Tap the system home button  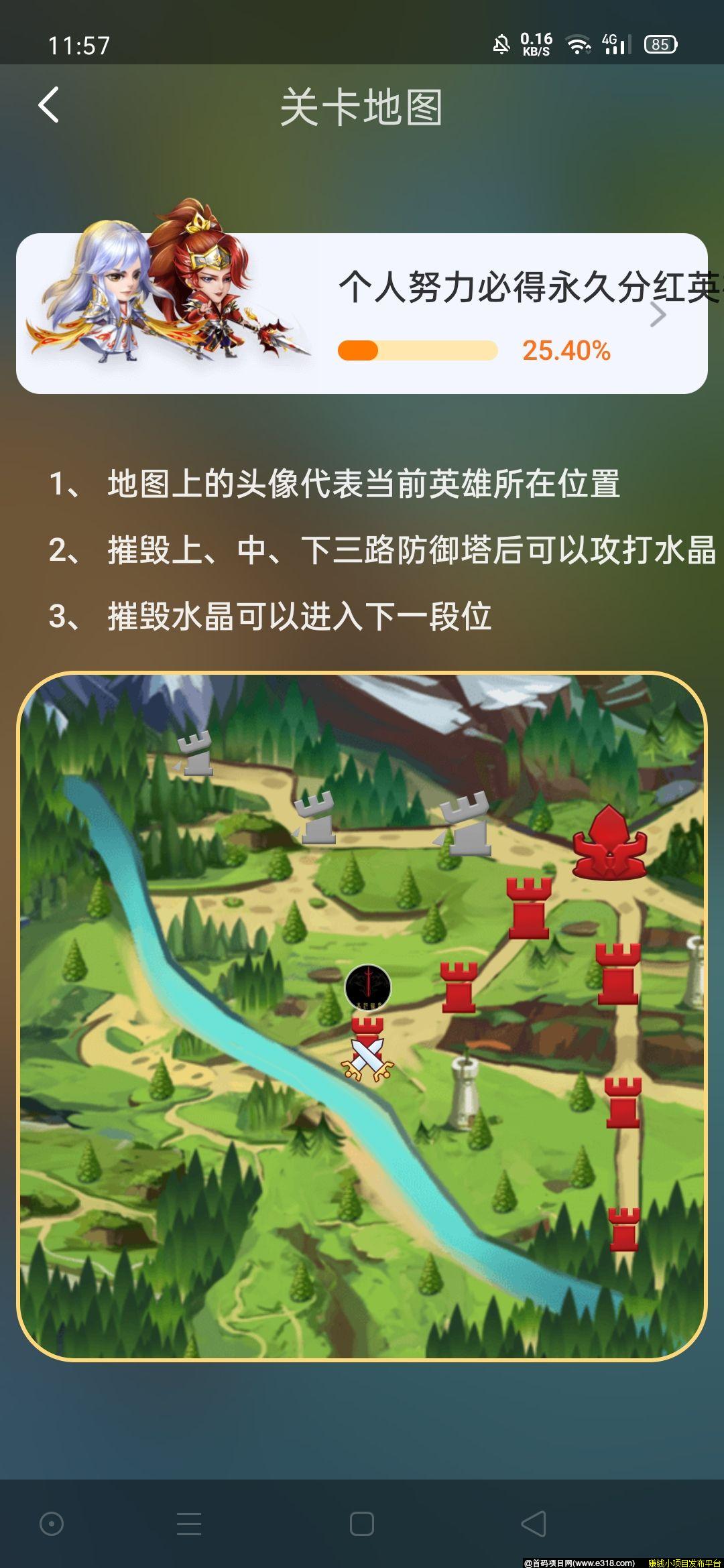361,1523
